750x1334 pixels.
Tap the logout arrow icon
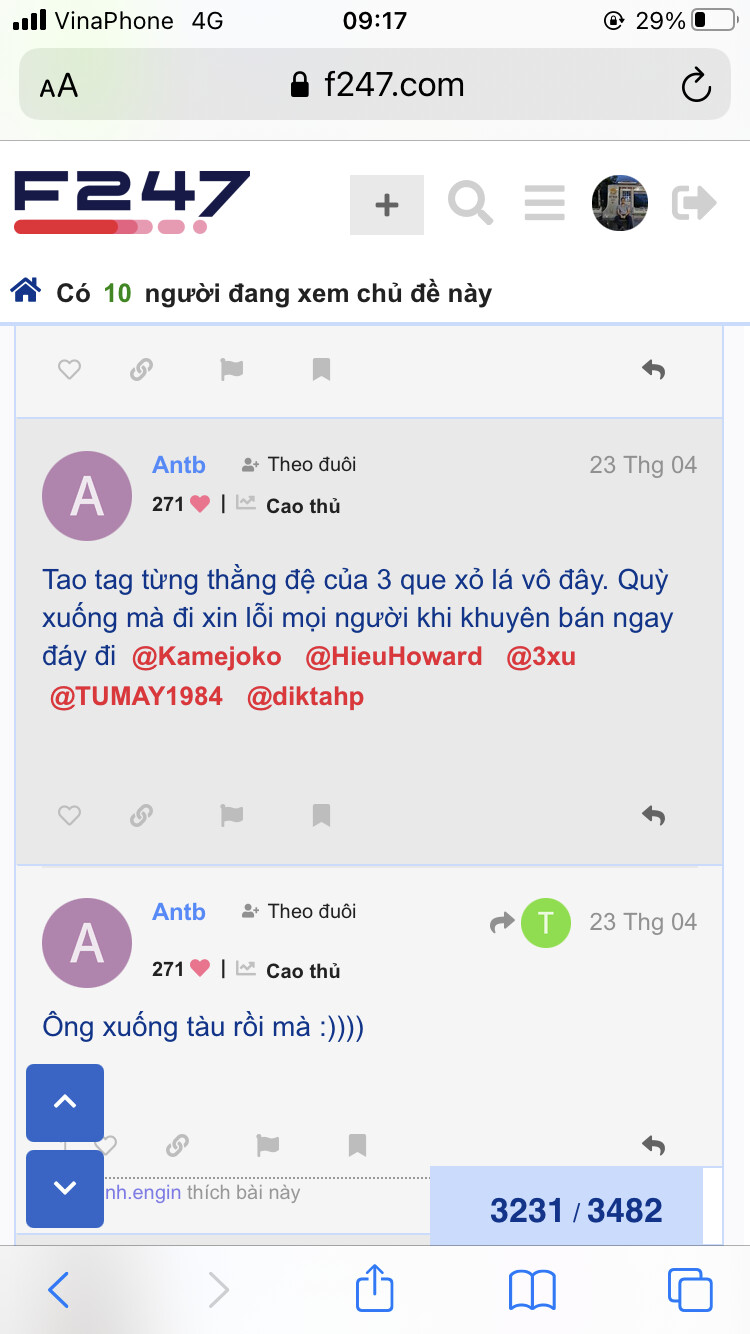pos(694,203)
